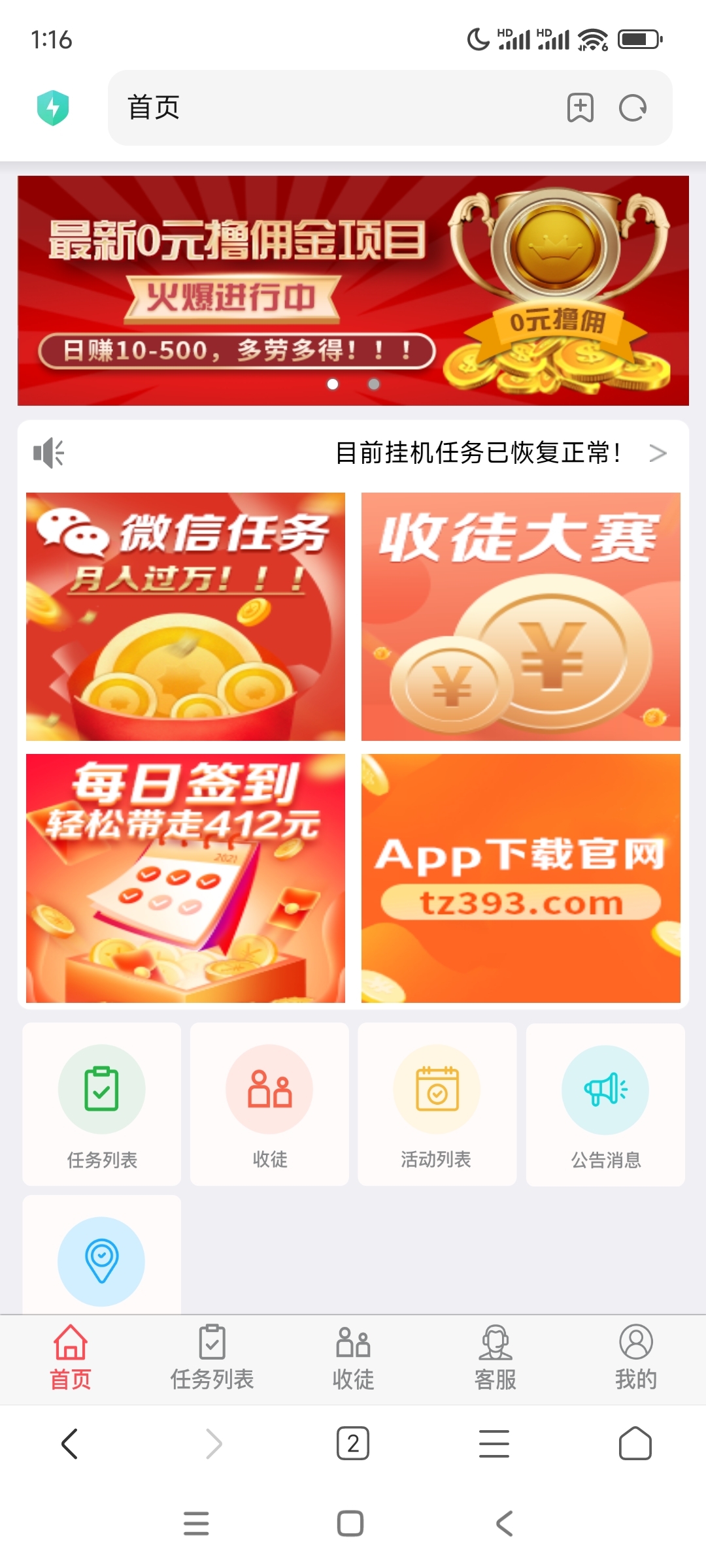
Task: Open the browser menu with three lines
Action: (x=494, y=1444)
